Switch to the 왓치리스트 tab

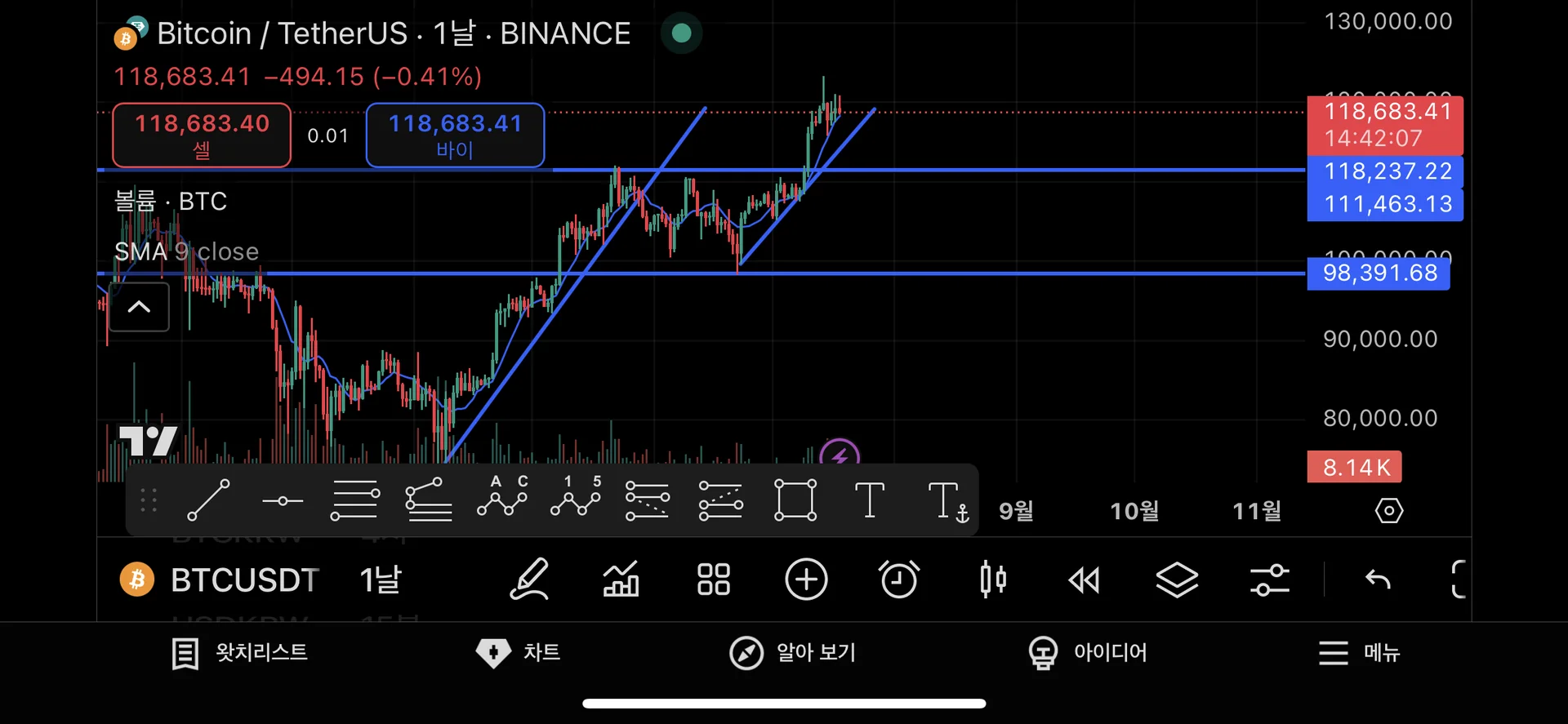[240, 653]
